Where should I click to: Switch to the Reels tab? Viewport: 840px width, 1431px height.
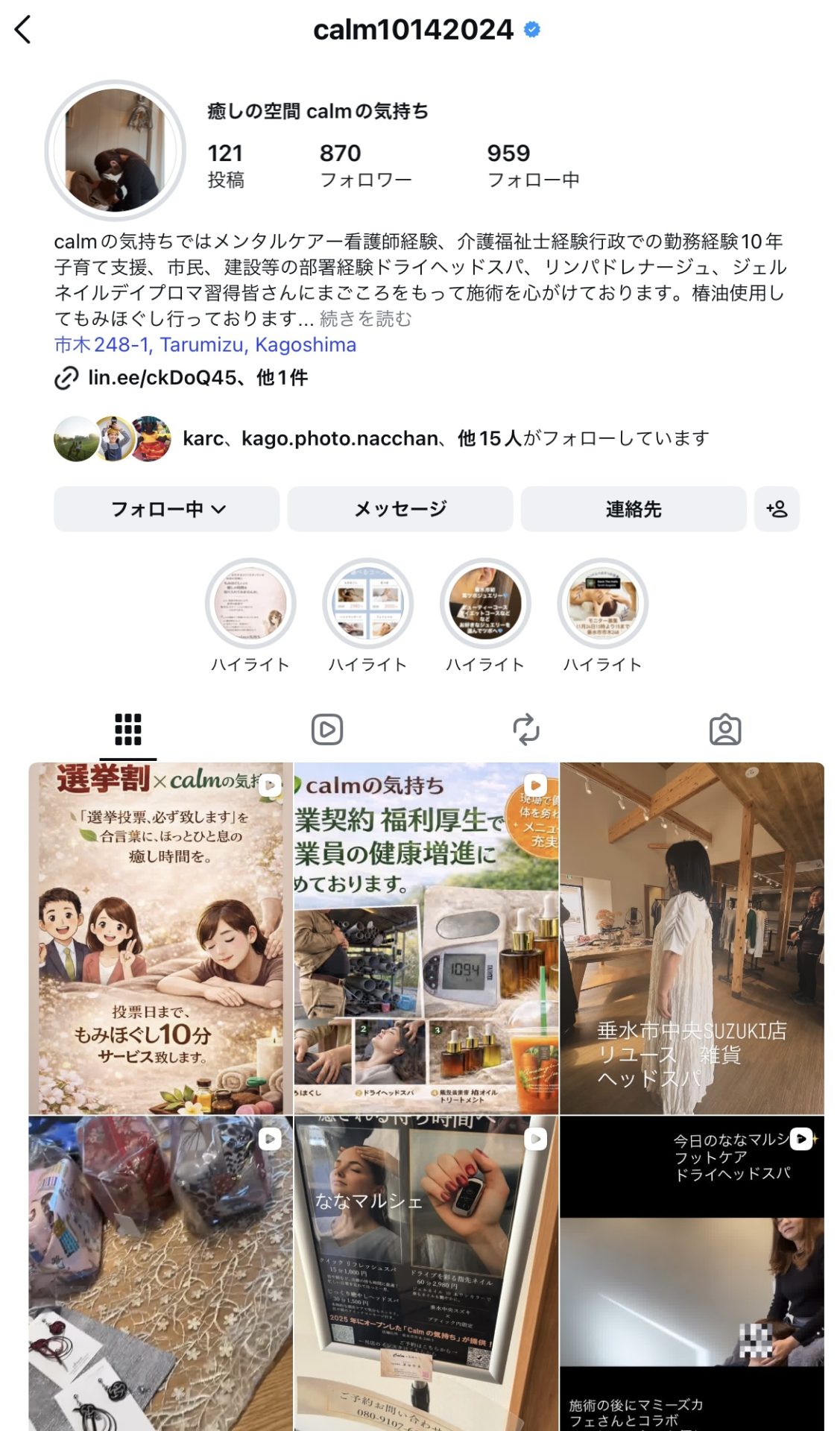(326, 730)
